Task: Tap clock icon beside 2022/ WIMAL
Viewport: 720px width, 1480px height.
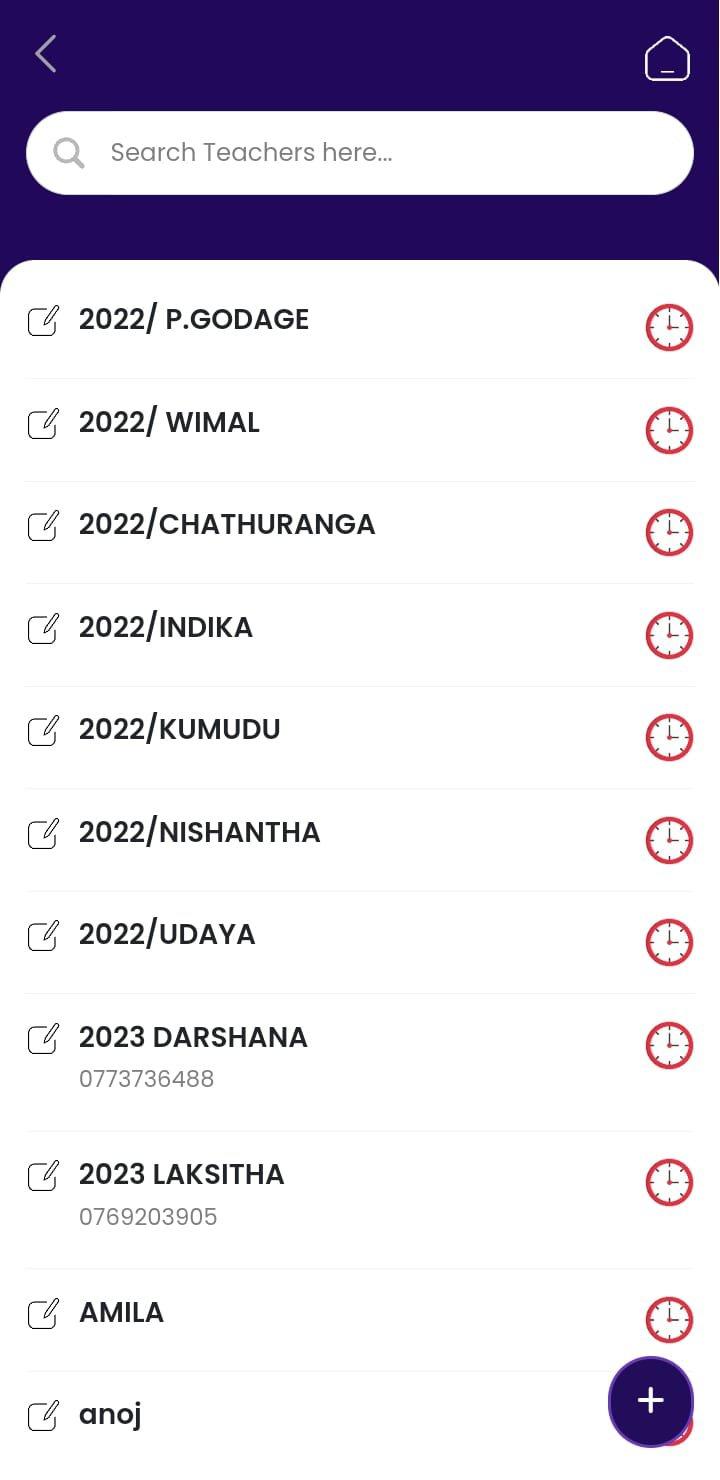Action: tap(669, 431)
